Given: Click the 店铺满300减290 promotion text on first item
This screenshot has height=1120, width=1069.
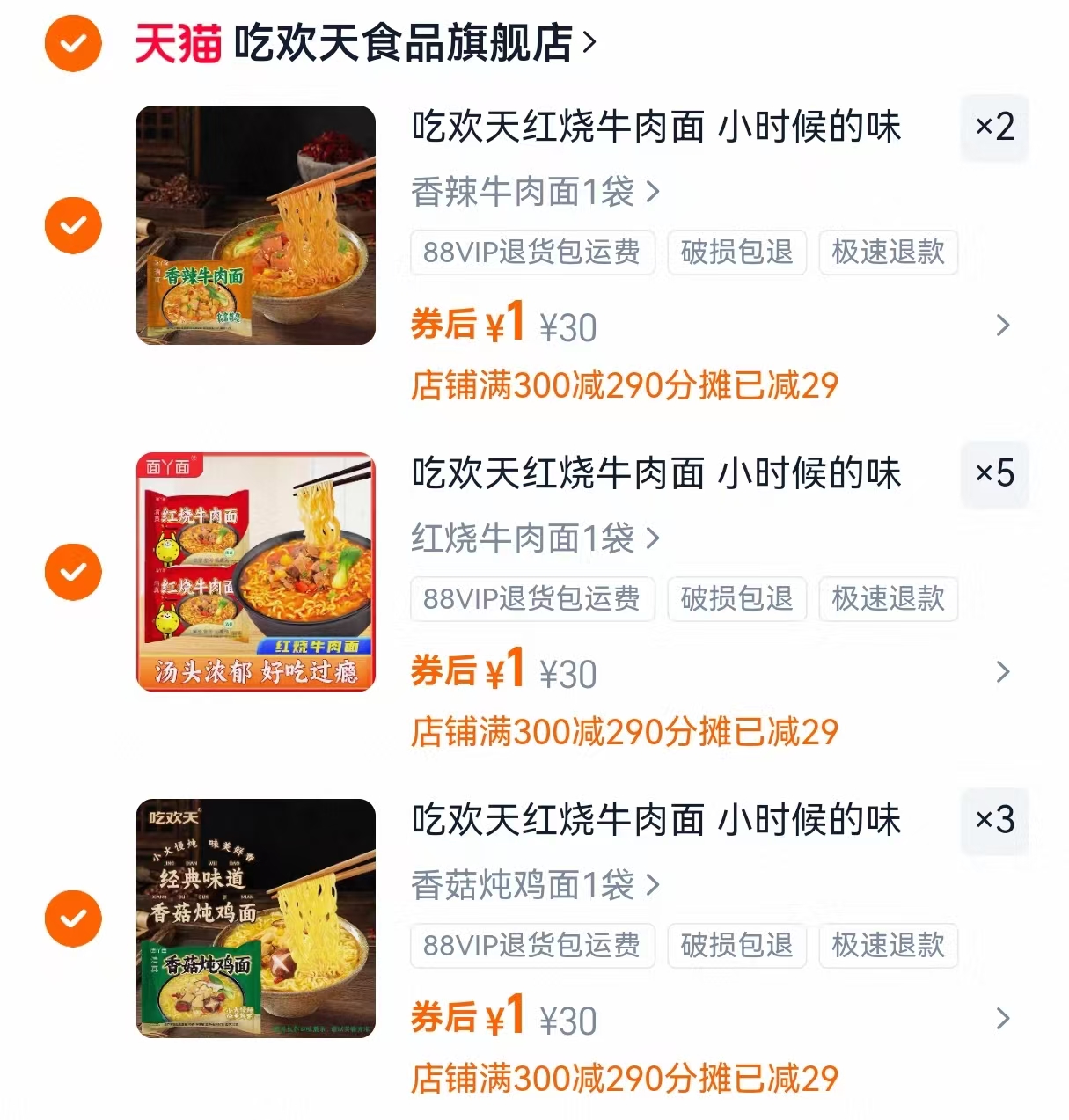Looking at the screenshot, I should (x=626, y=385).
